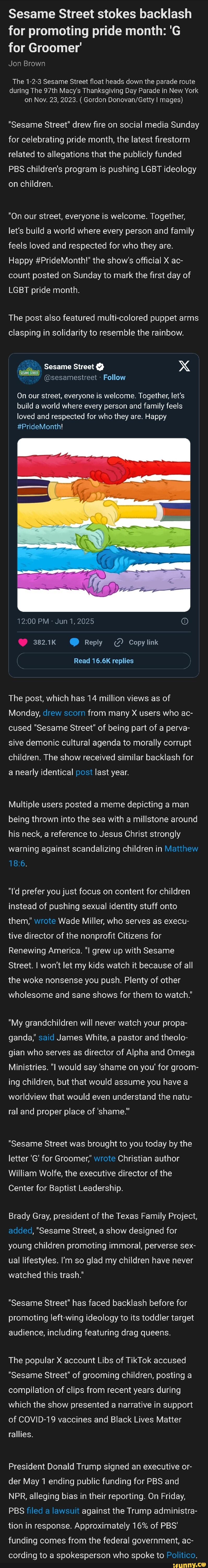This screenshot has height=1568, width=208.
Task: View the rainbow puppet arms image
Action: pos(103,525)
